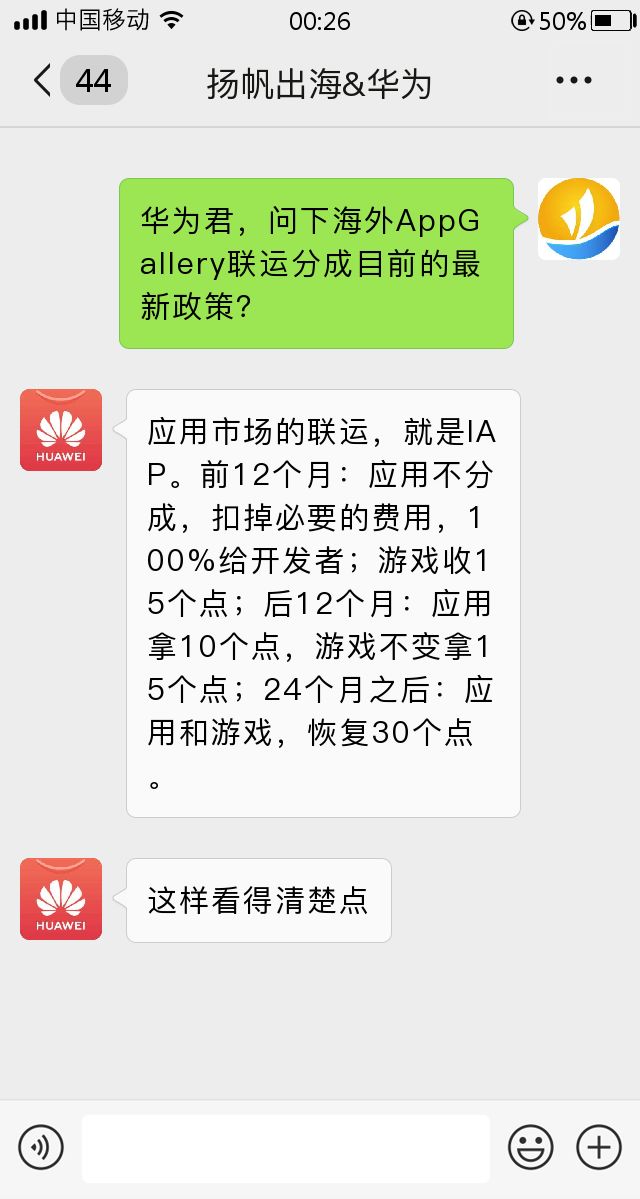
Task: Open the plus attachments menu
Action: coord(599,1148)
